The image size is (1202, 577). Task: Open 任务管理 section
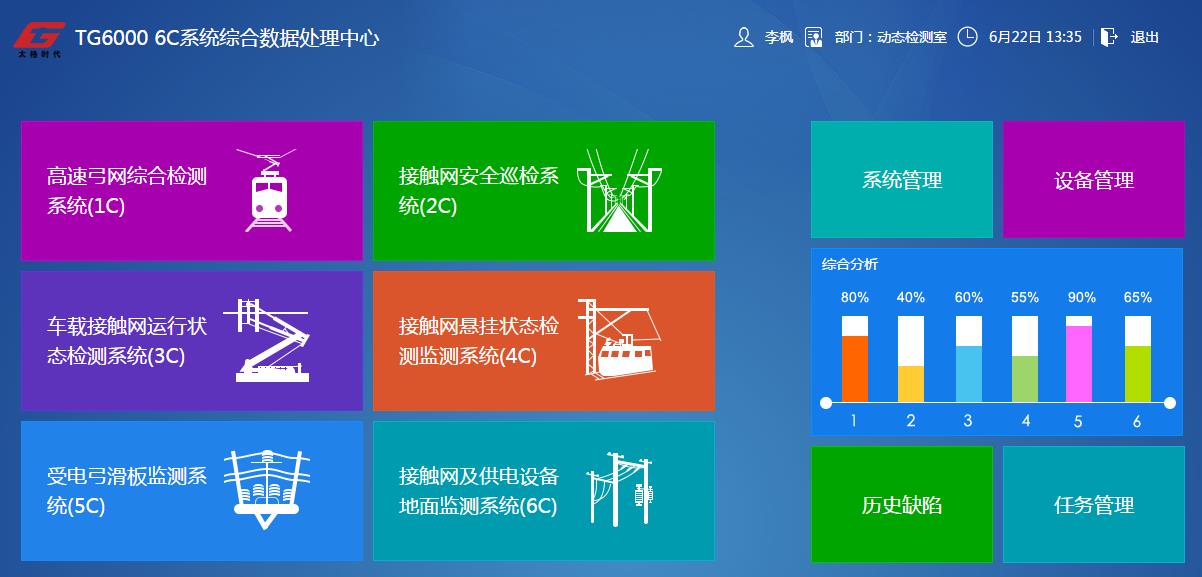[x=1093, y=505]
